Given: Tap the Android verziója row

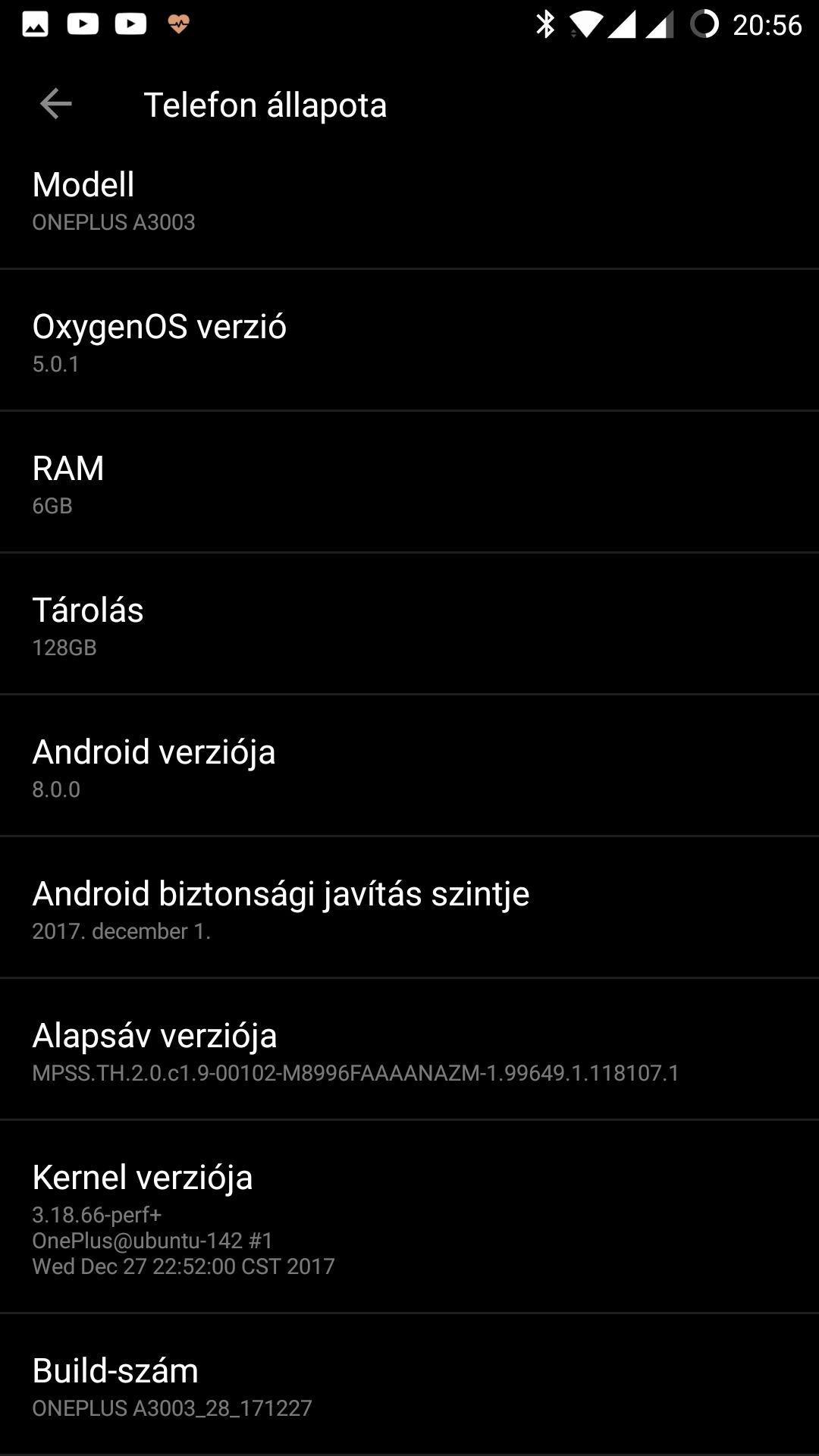Looking at the screenshot, I should pyautogui.click(x=409, y=765).
